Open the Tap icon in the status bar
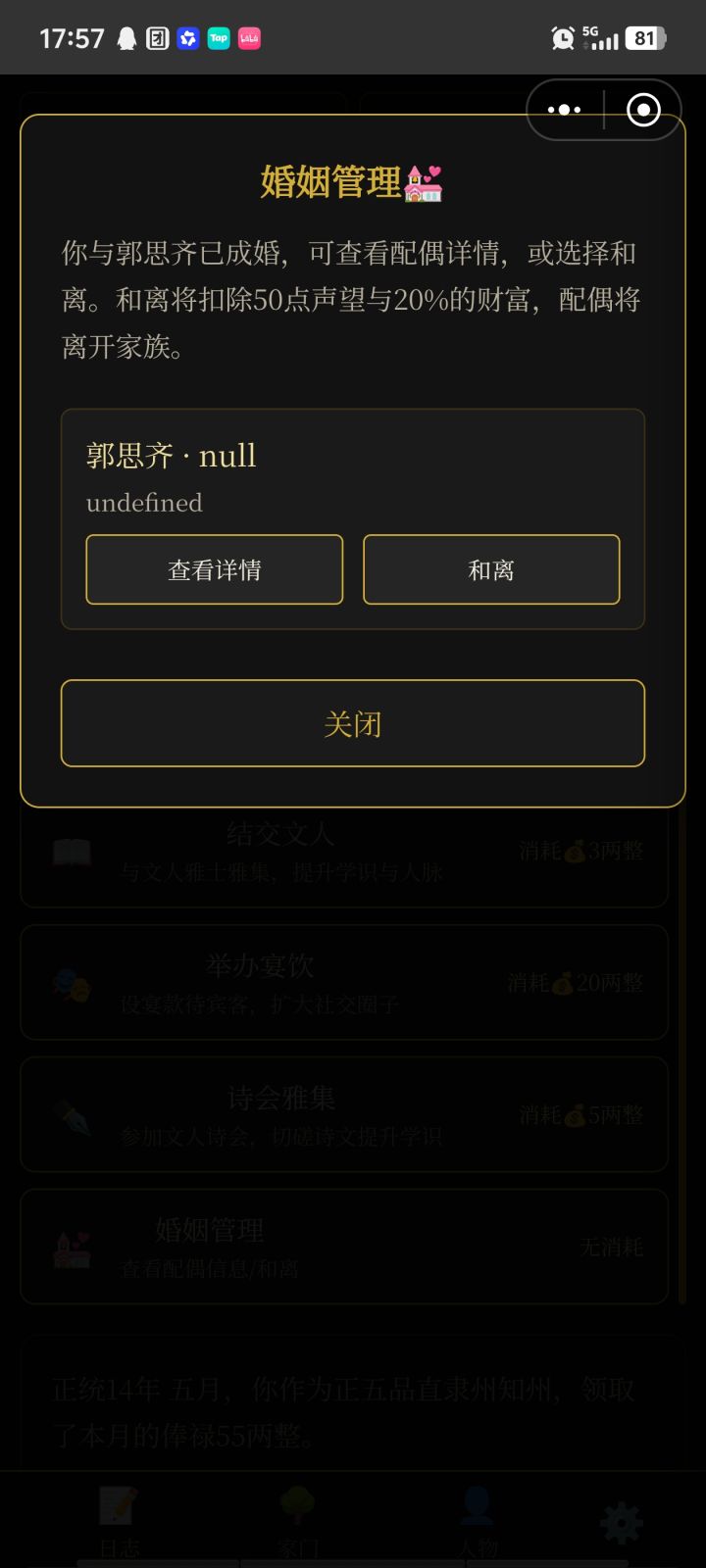 (x=219, y=37)
